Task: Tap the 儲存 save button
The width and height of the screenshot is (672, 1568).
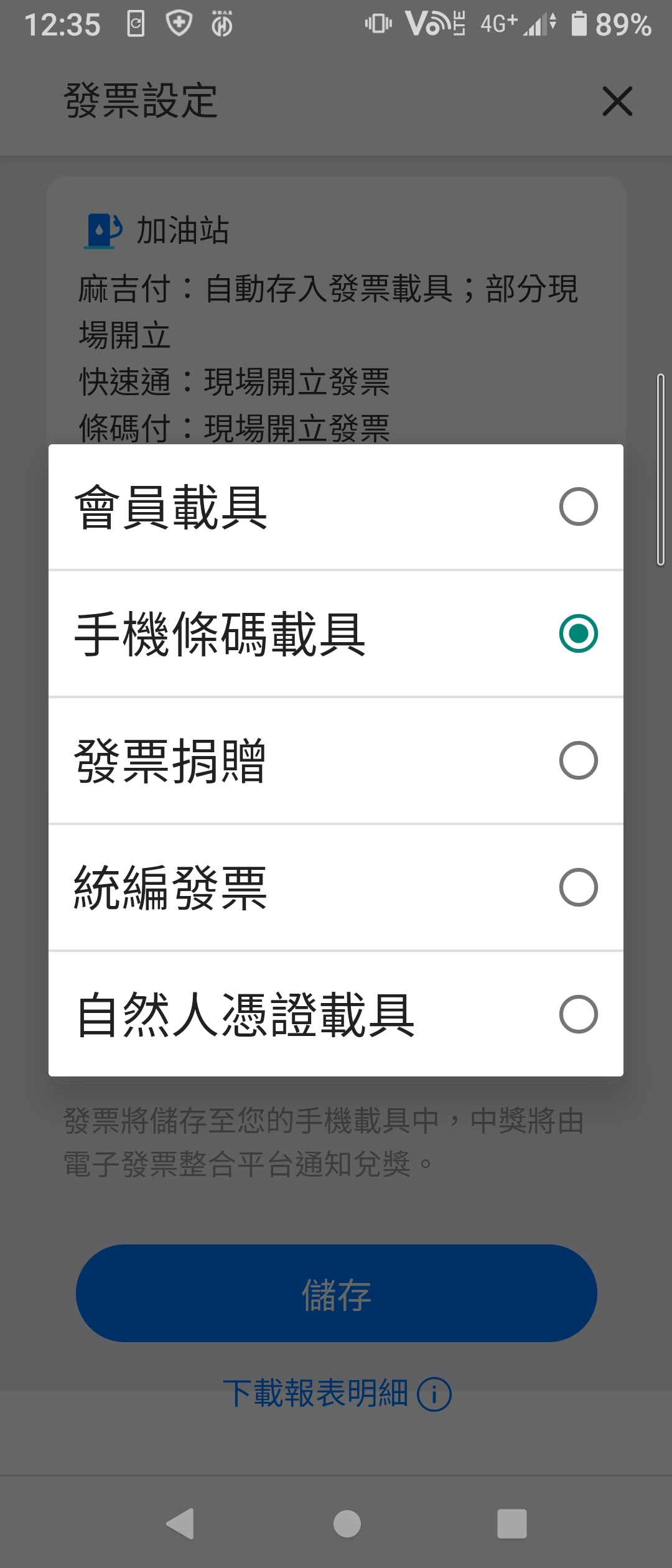Action: click(336, 1293)
